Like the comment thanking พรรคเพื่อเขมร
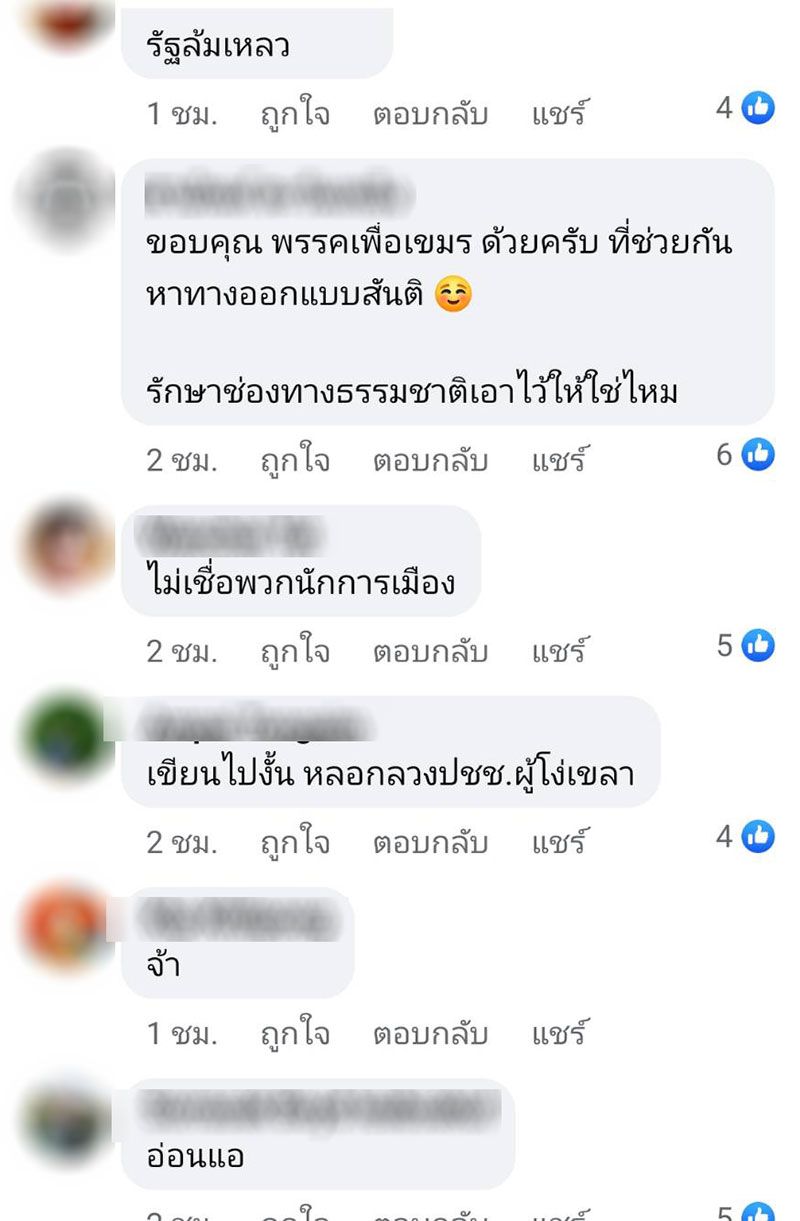The width and height of the screenshot is (800, 1221). pyautogui.click(x=295, y=460)
